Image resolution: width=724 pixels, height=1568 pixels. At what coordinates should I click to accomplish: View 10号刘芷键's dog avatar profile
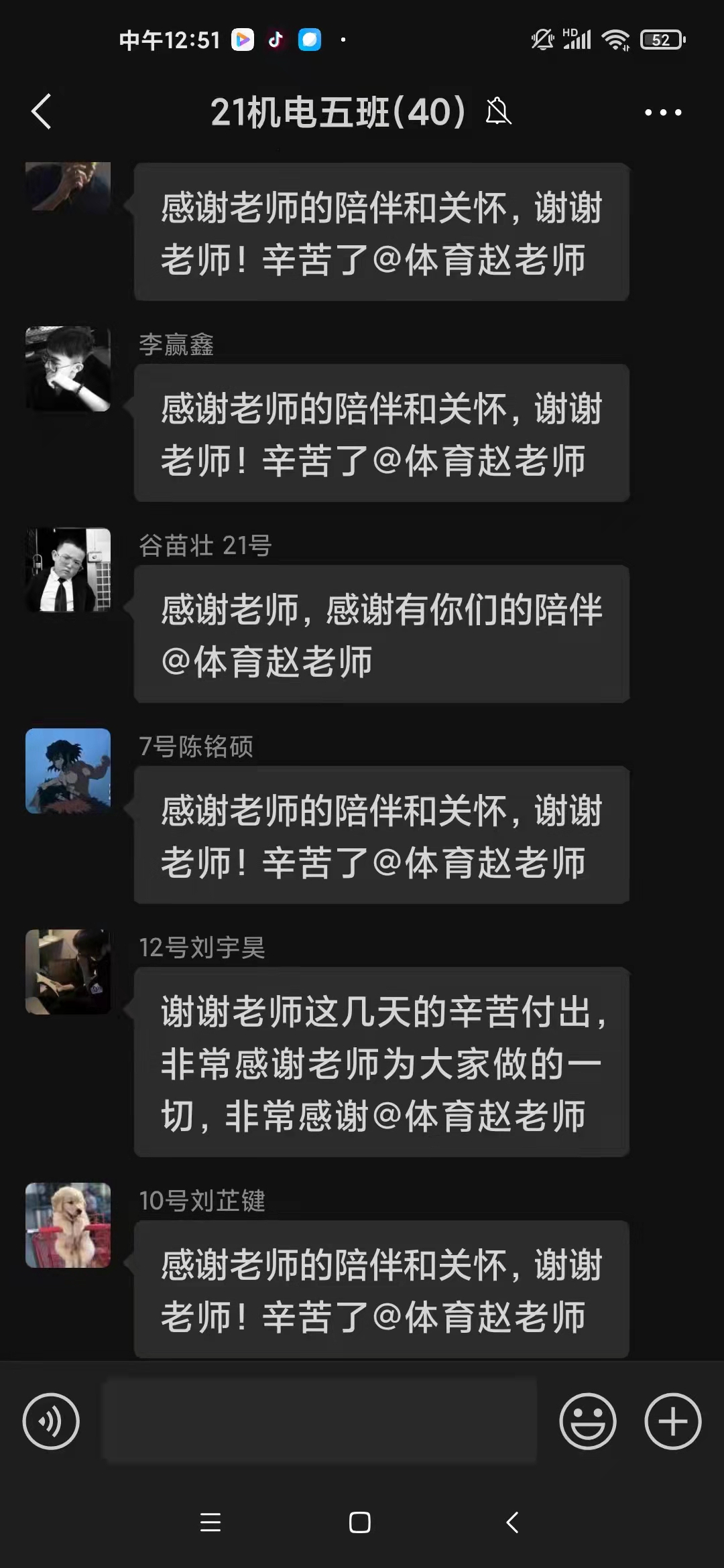[68, 1225]
